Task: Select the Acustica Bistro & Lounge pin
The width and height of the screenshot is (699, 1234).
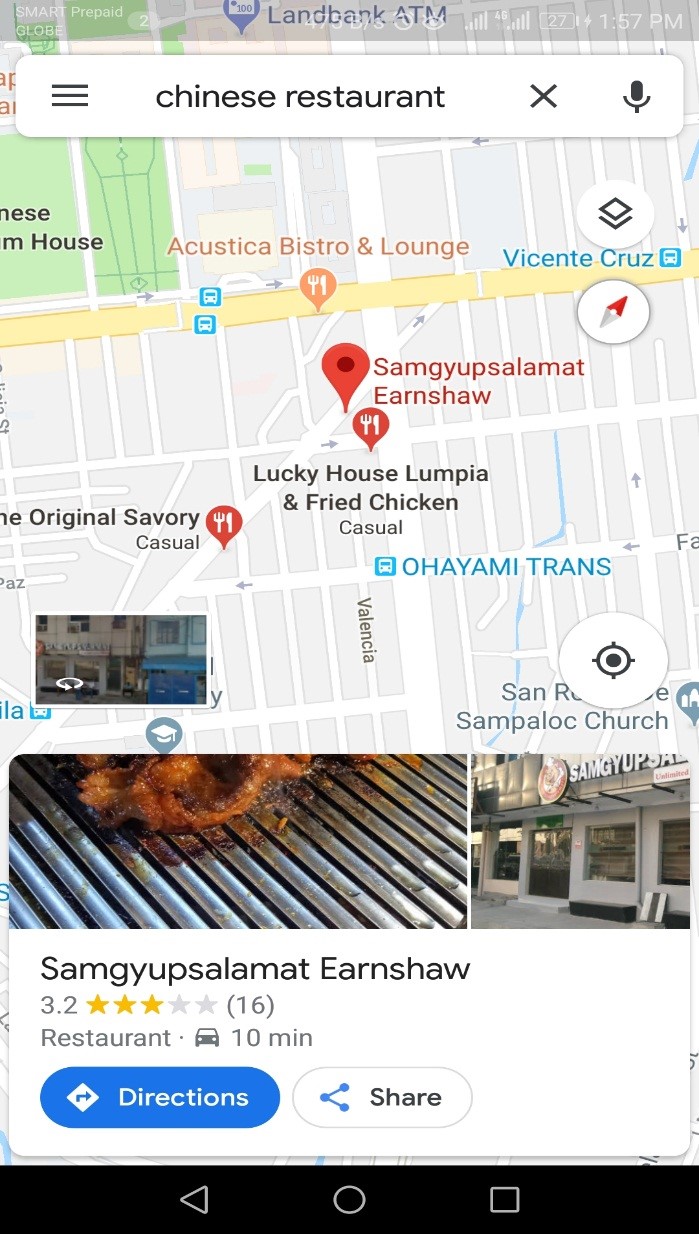Action: click(318, 288)
